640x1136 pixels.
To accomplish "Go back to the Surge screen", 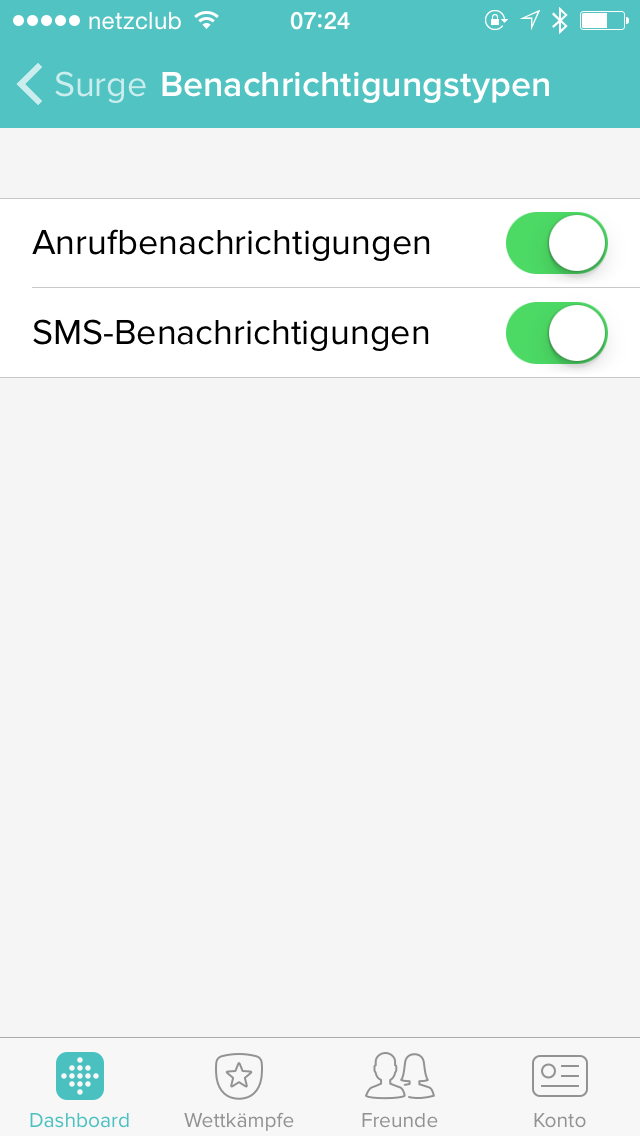I will click(81, 85).
